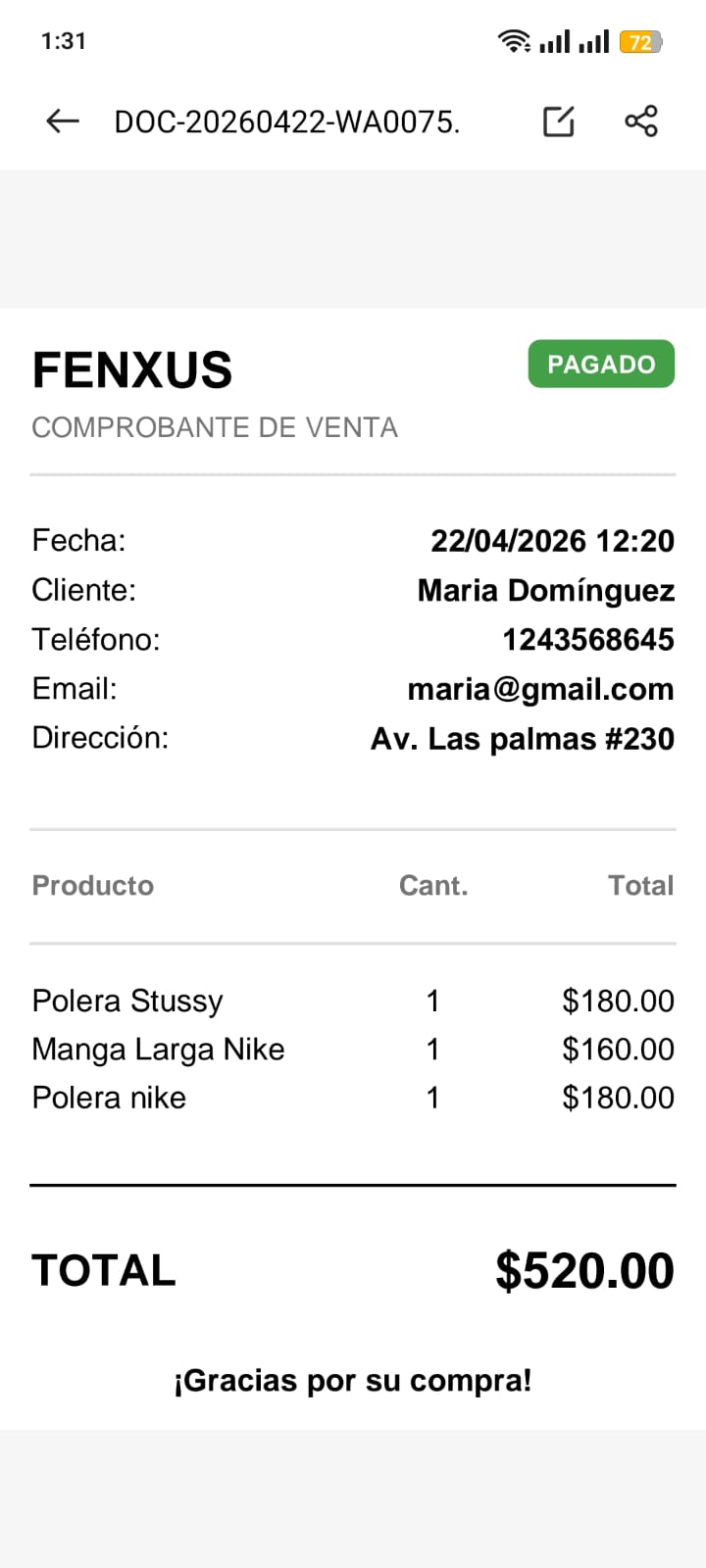Share this receipt document
This screenshot has width=706, height=1568.
click(x=641, y=122)
